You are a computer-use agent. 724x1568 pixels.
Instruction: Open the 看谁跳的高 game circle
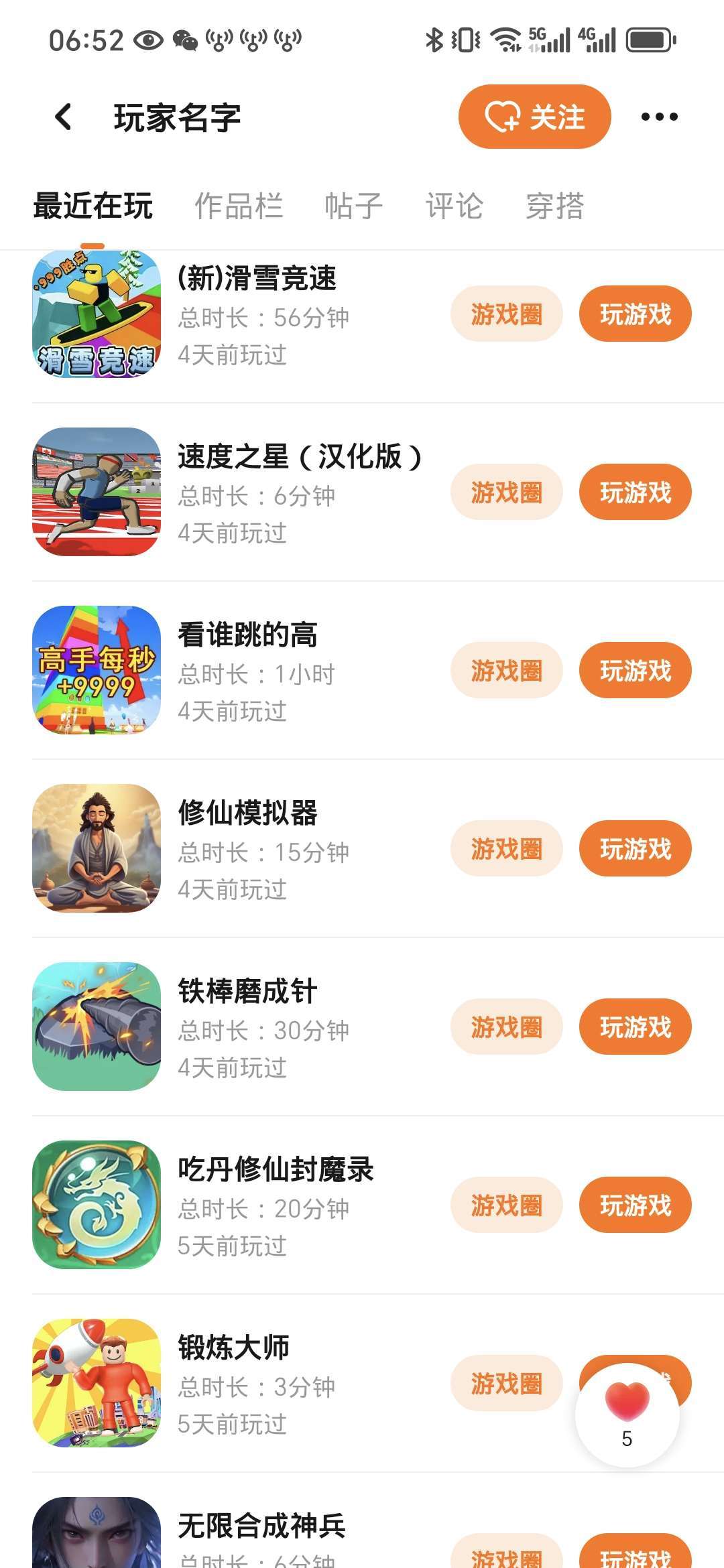pyautogui.click(x=506, y=671)
